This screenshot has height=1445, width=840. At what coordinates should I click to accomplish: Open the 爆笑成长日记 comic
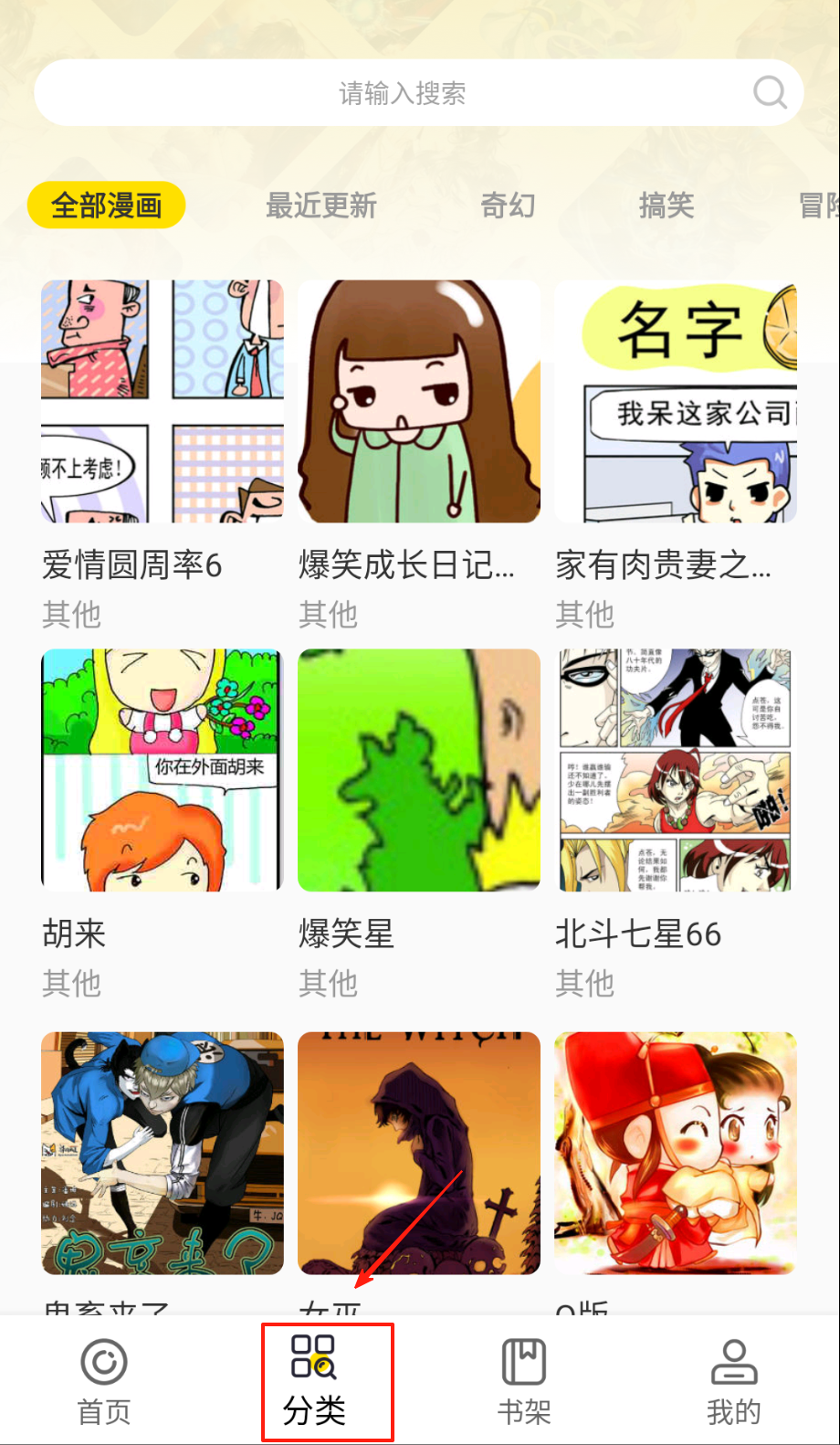click(x=419, y=402)
